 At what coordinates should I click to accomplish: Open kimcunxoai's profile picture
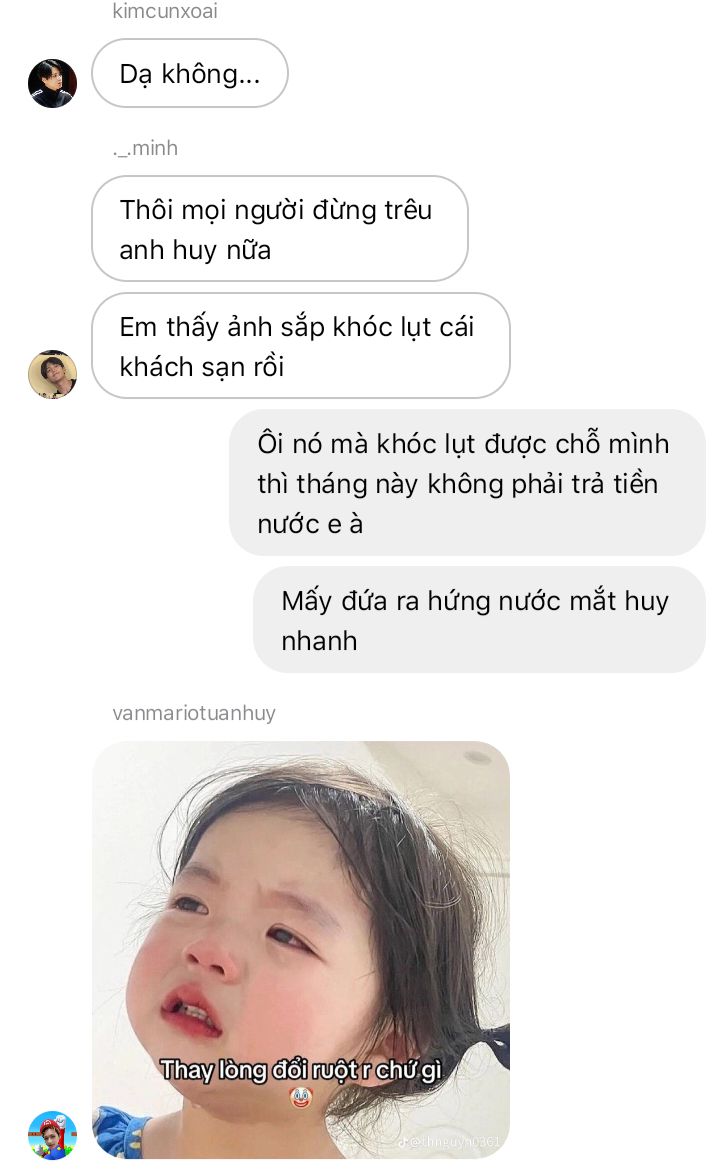tap(52, 83)
